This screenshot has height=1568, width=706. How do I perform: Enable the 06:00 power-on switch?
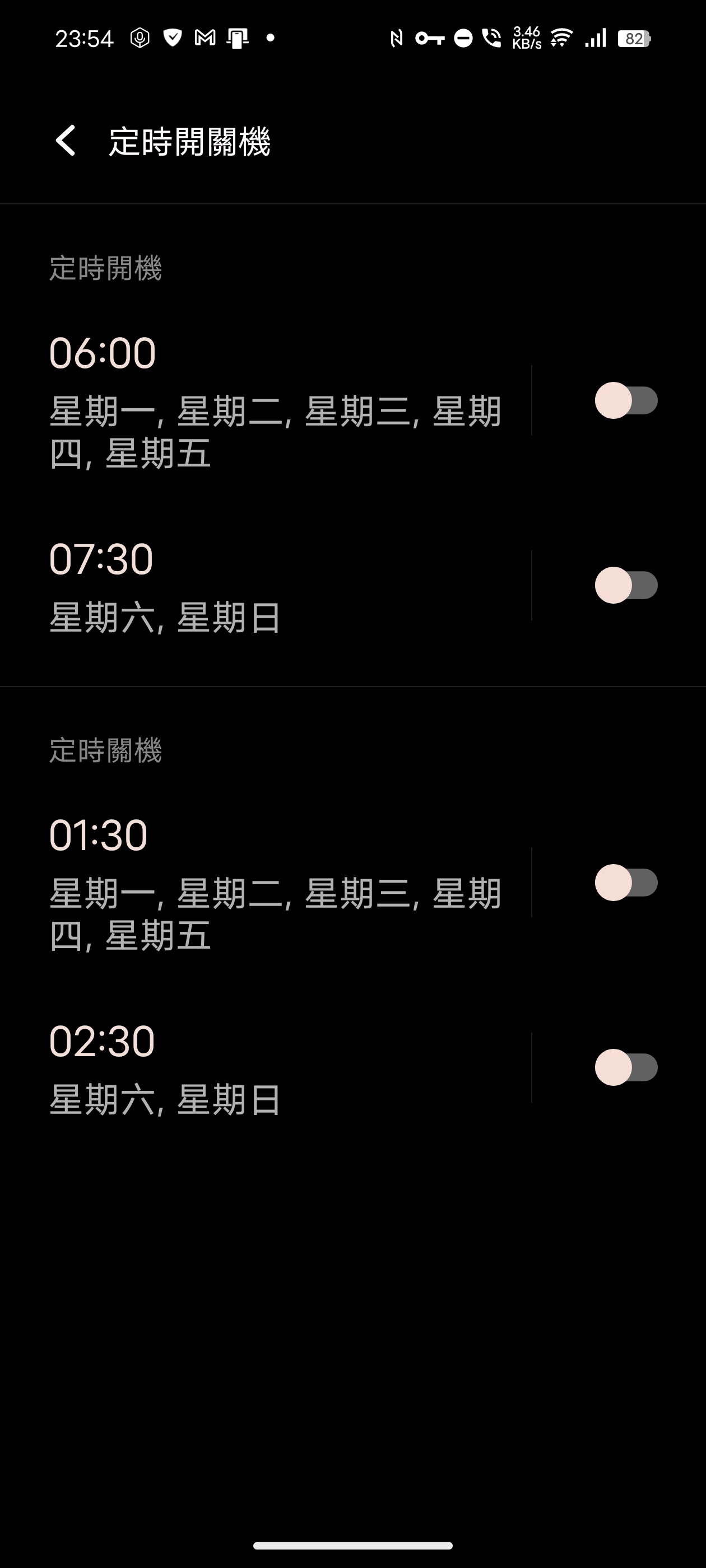[x=625, y=400]
